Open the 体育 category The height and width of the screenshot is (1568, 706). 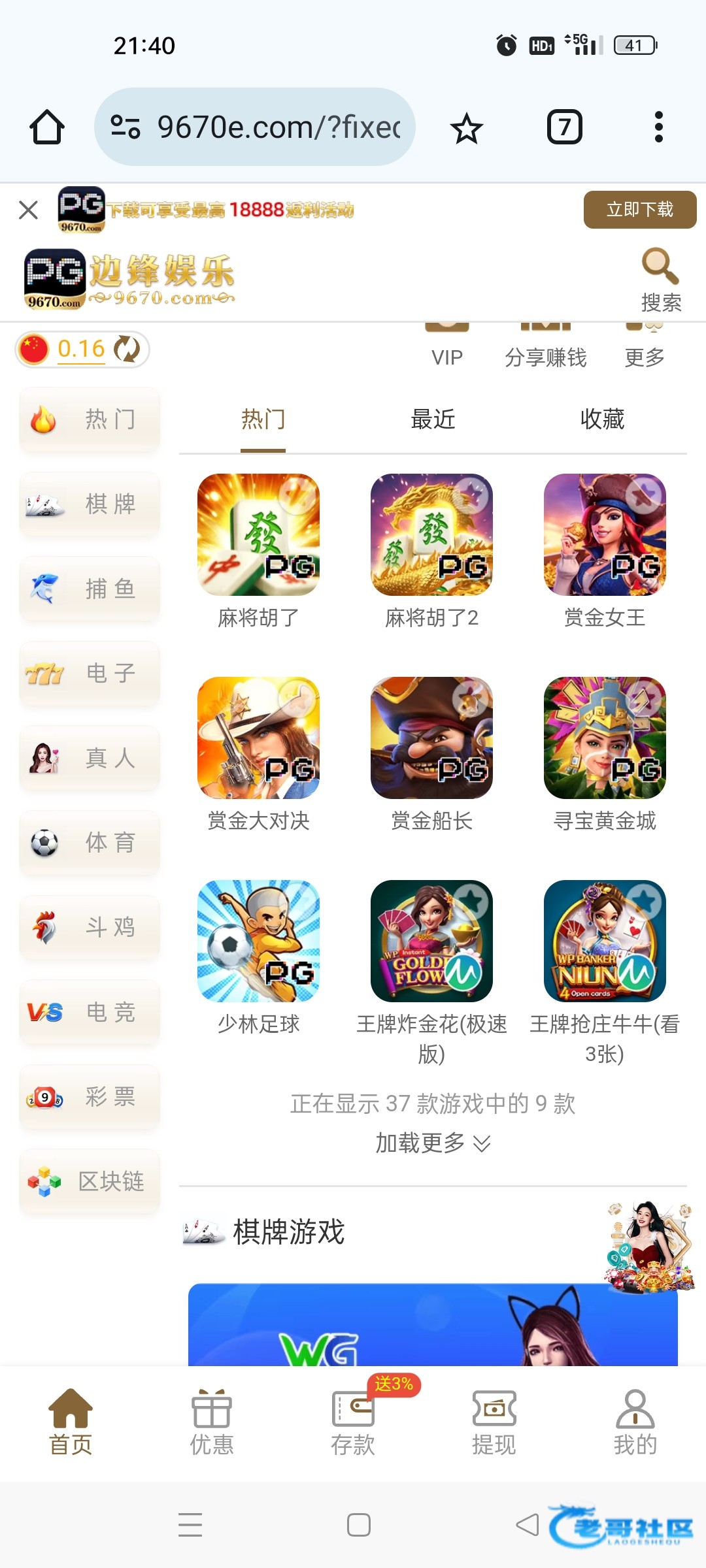[90, 842]
